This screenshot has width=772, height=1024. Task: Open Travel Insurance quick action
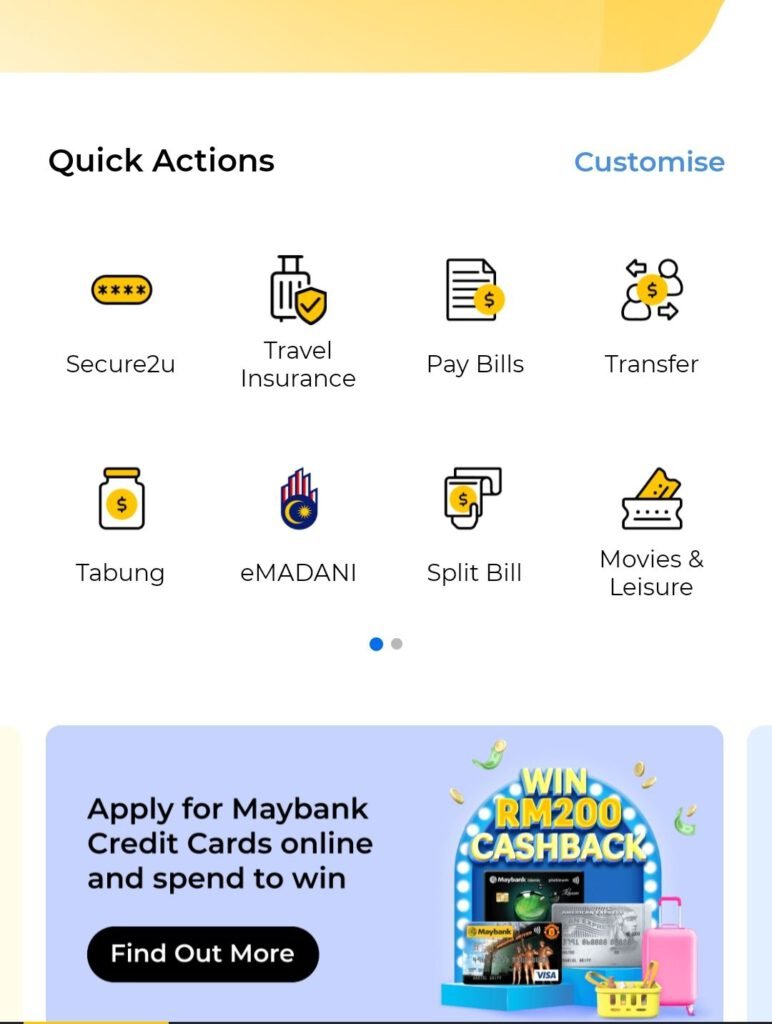(298, 319)
